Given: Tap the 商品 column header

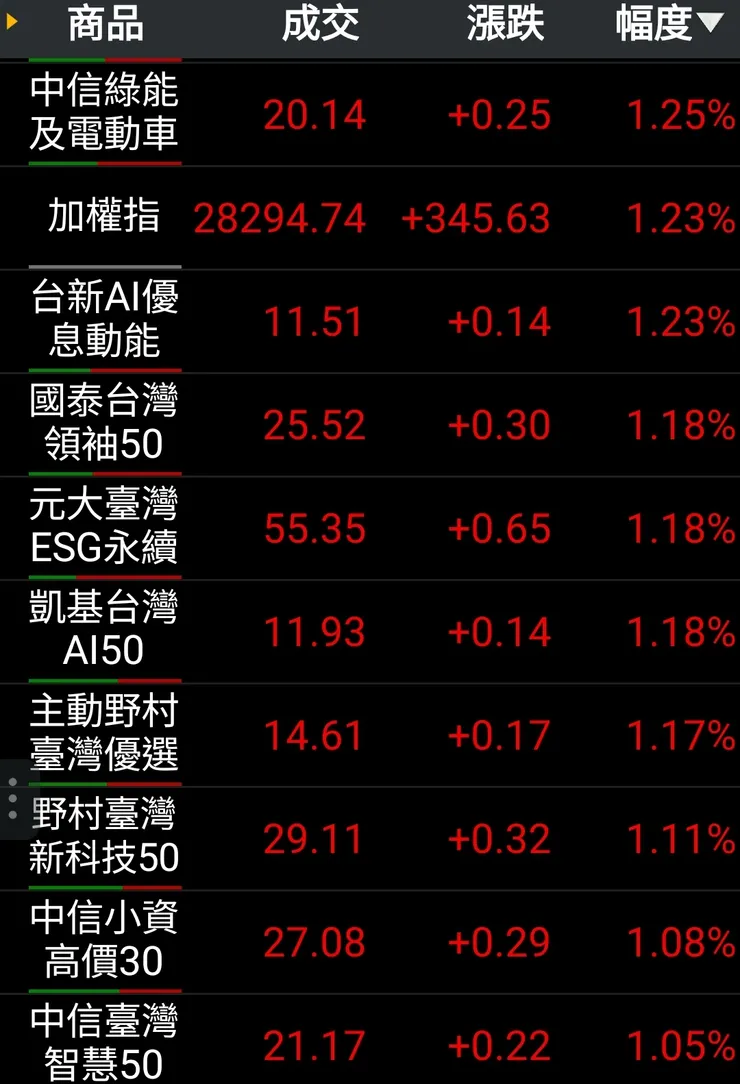Looking at the screenshot, I should pos(105,25).
